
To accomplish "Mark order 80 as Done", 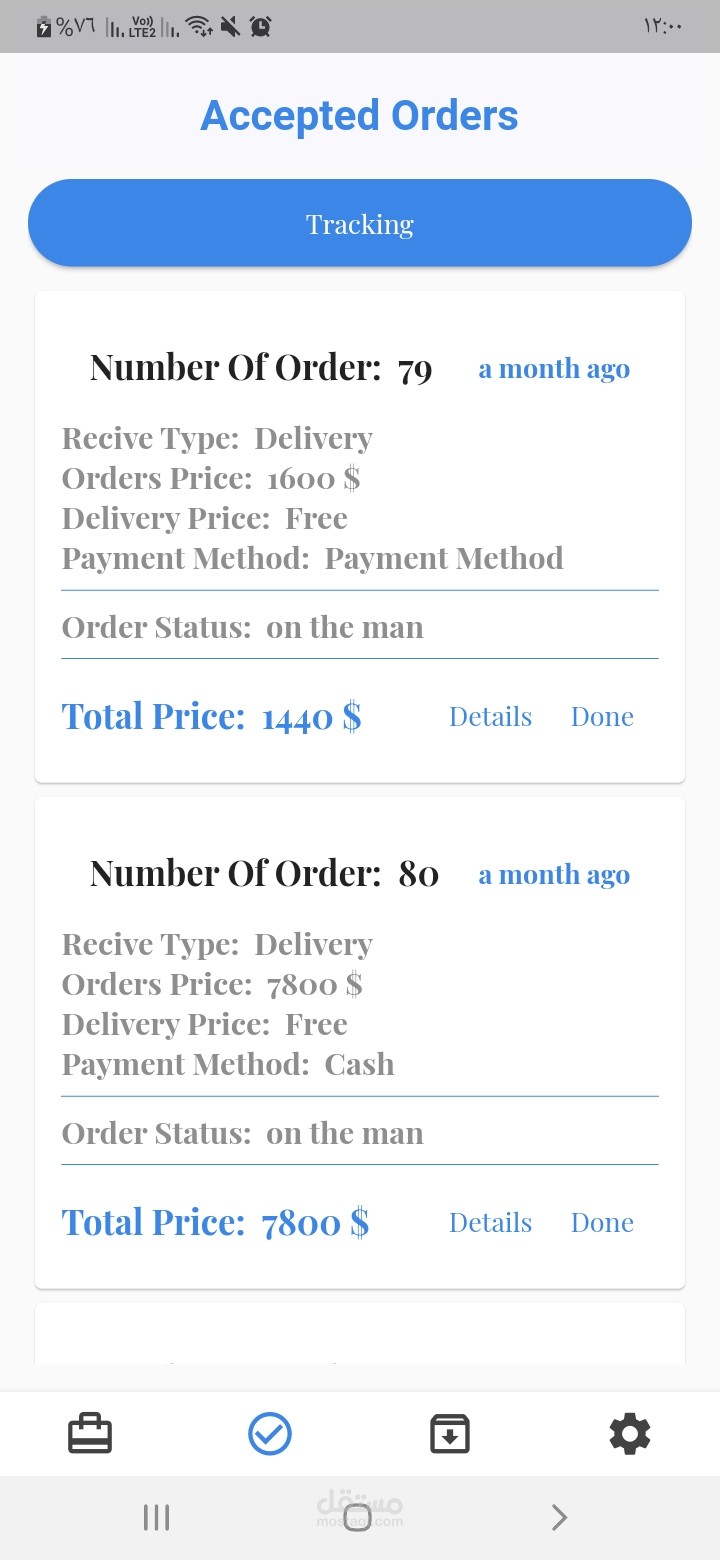I will pos(602,1223).
